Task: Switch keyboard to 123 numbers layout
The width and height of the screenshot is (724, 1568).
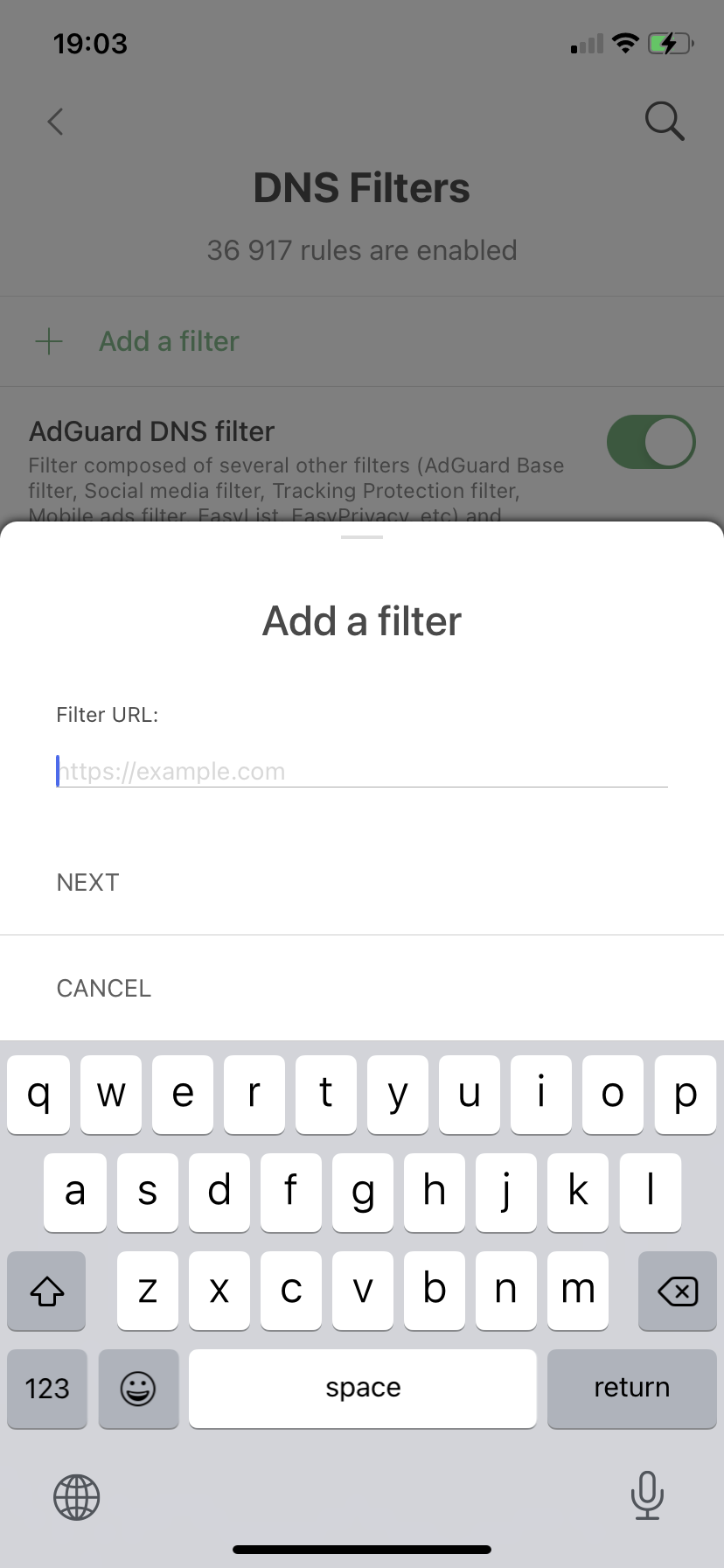Action: (x=47, y=1388)
